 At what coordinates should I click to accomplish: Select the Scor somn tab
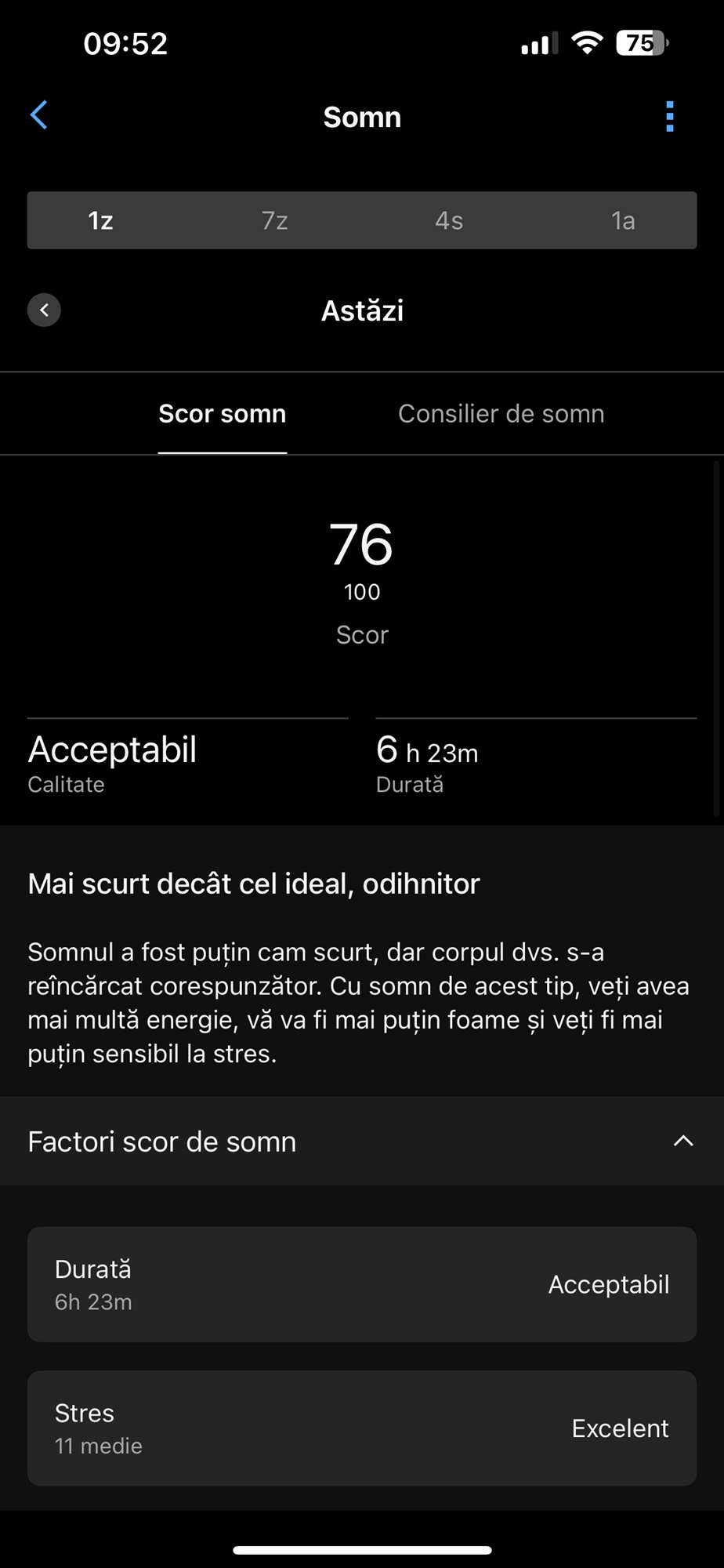pos(223,414)
